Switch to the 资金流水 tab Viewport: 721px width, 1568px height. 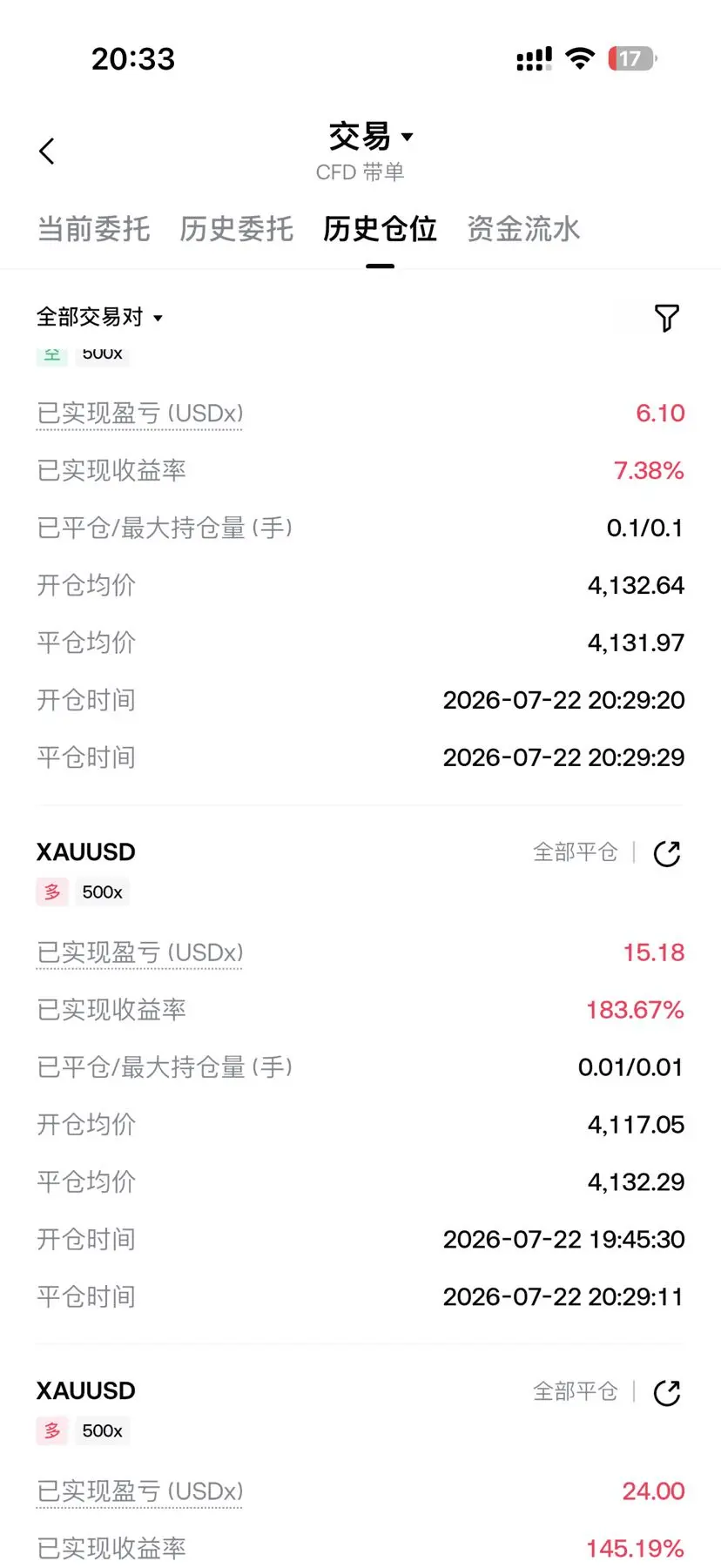point(523,229)
